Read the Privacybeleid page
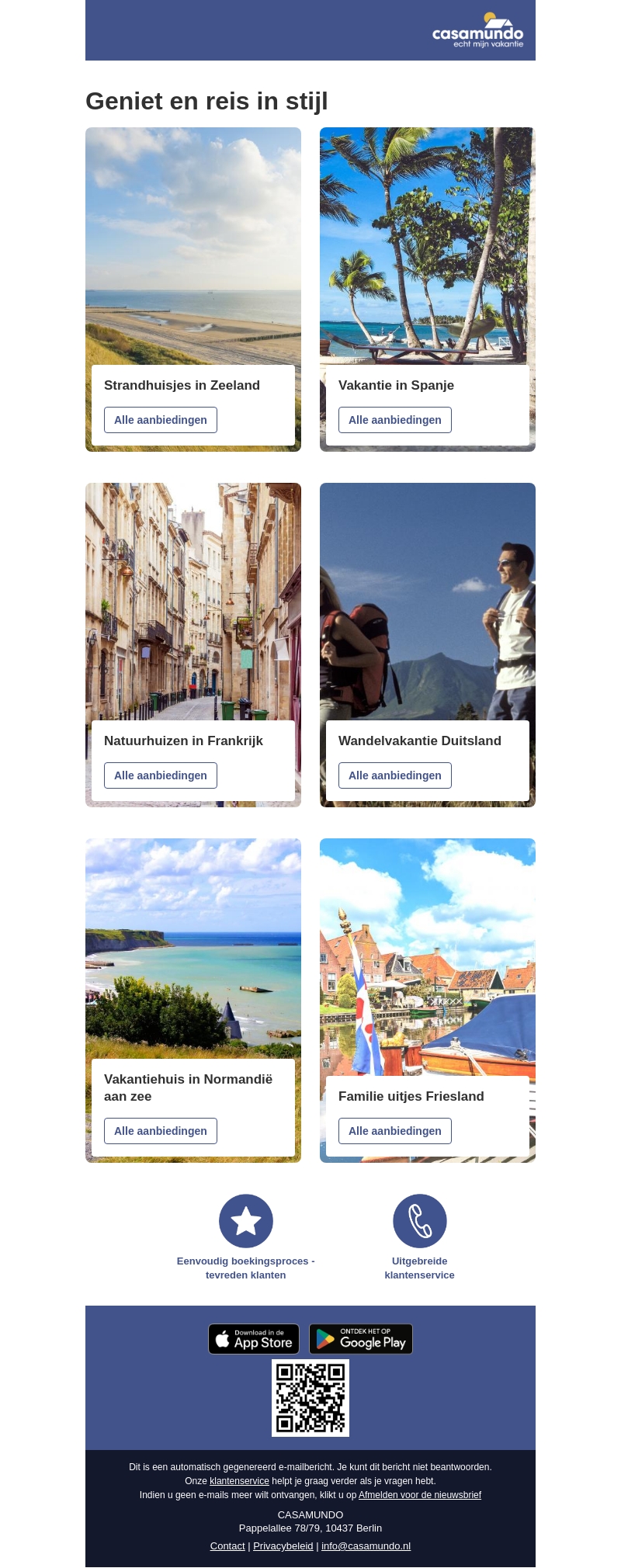The width and height of the screenshot is (621, 1568). (283, 1546)
